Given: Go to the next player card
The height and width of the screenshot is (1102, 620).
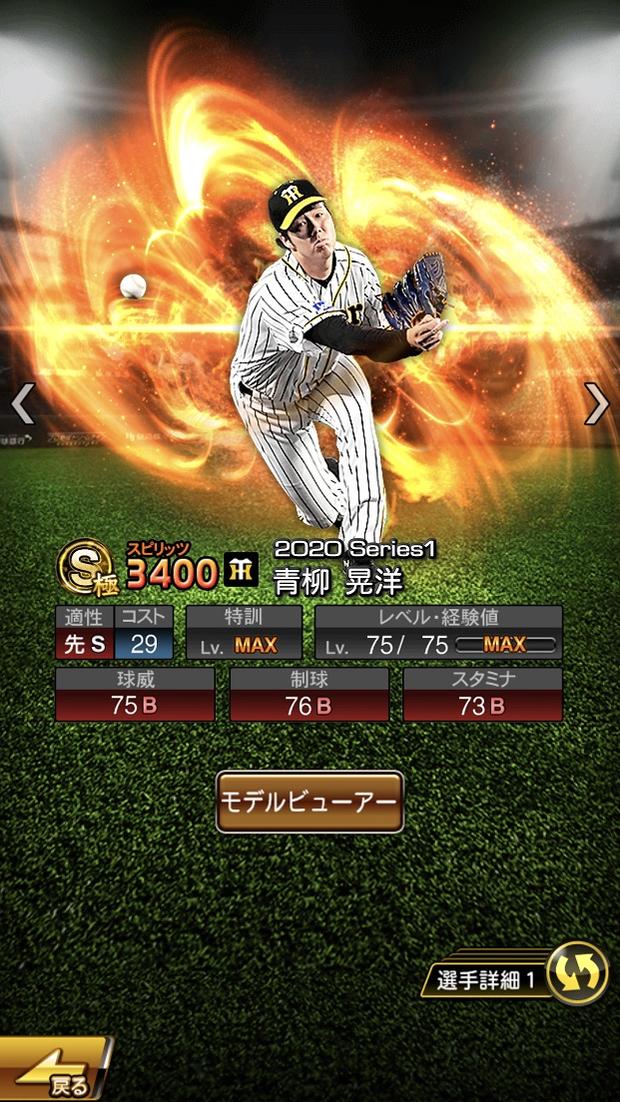Looking at the screenshot, I should tap(597, 403).
